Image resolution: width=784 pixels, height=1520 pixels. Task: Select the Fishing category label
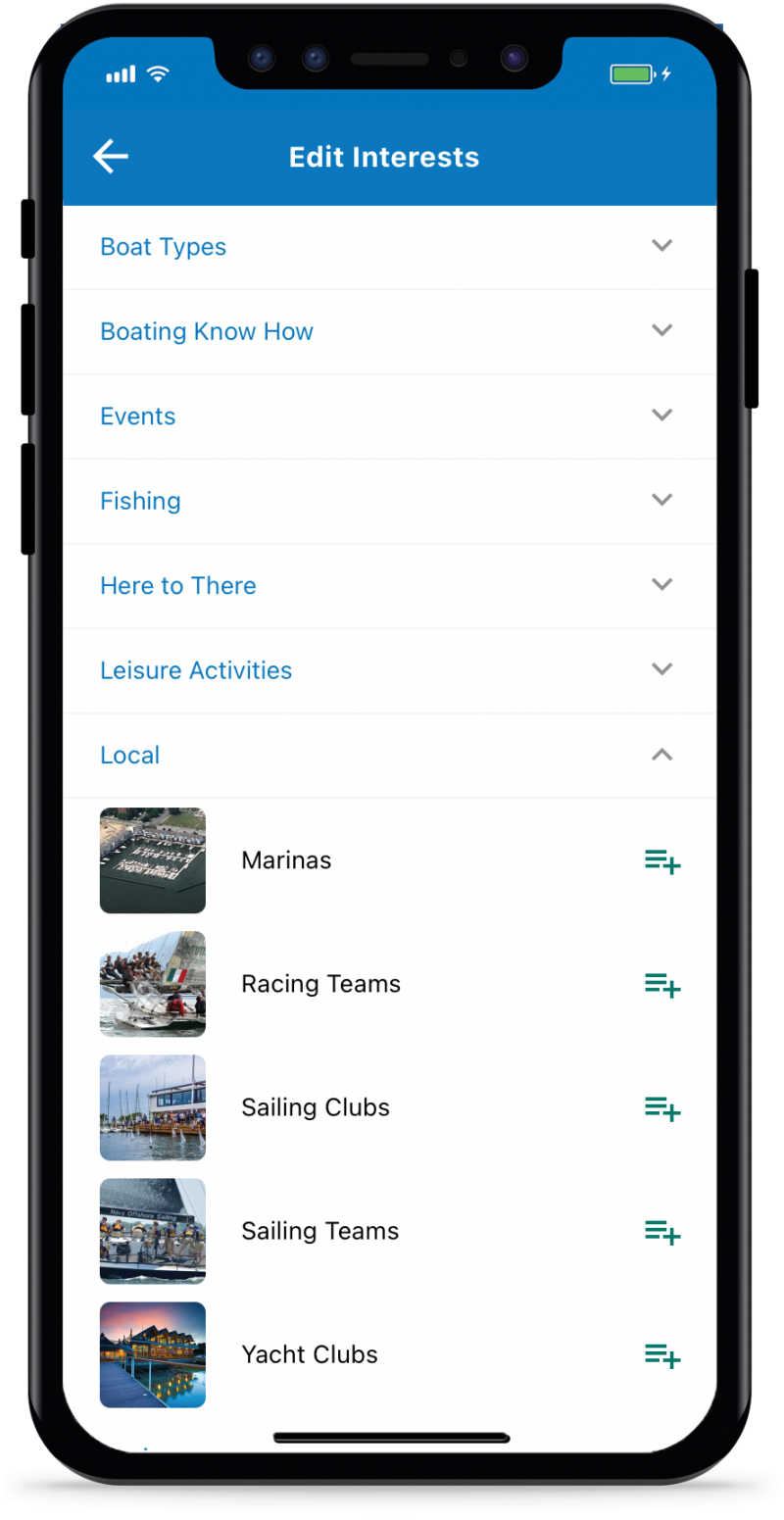click(x=140, y=501)
